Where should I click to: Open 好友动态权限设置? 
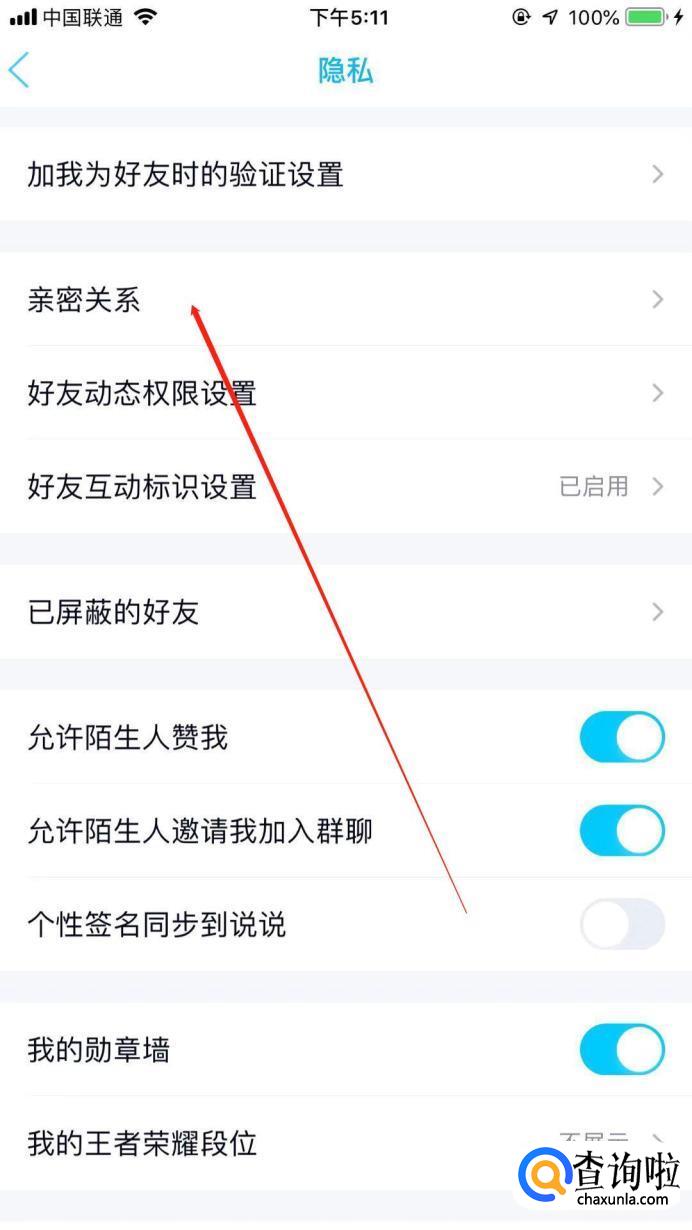pyautogui.click(x=345, y=393)
